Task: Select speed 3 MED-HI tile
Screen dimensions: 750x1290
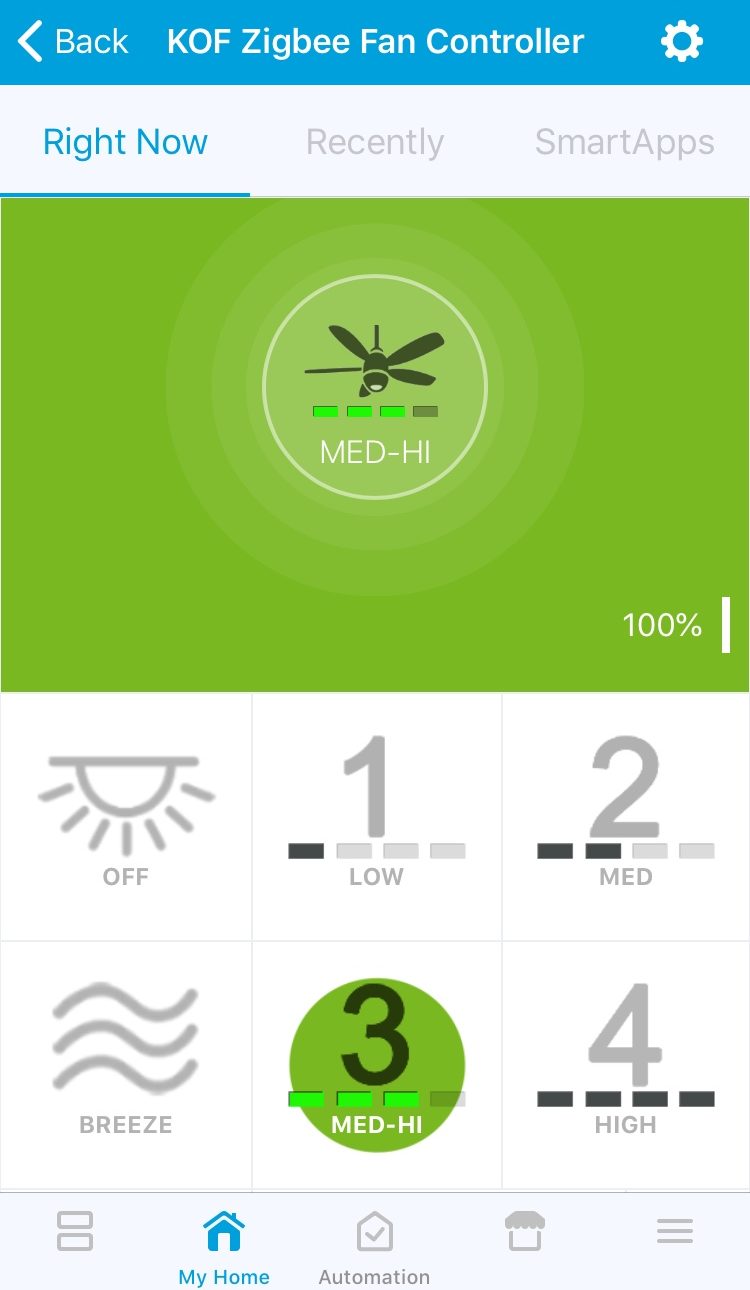Action: (x=376, y=1065)
